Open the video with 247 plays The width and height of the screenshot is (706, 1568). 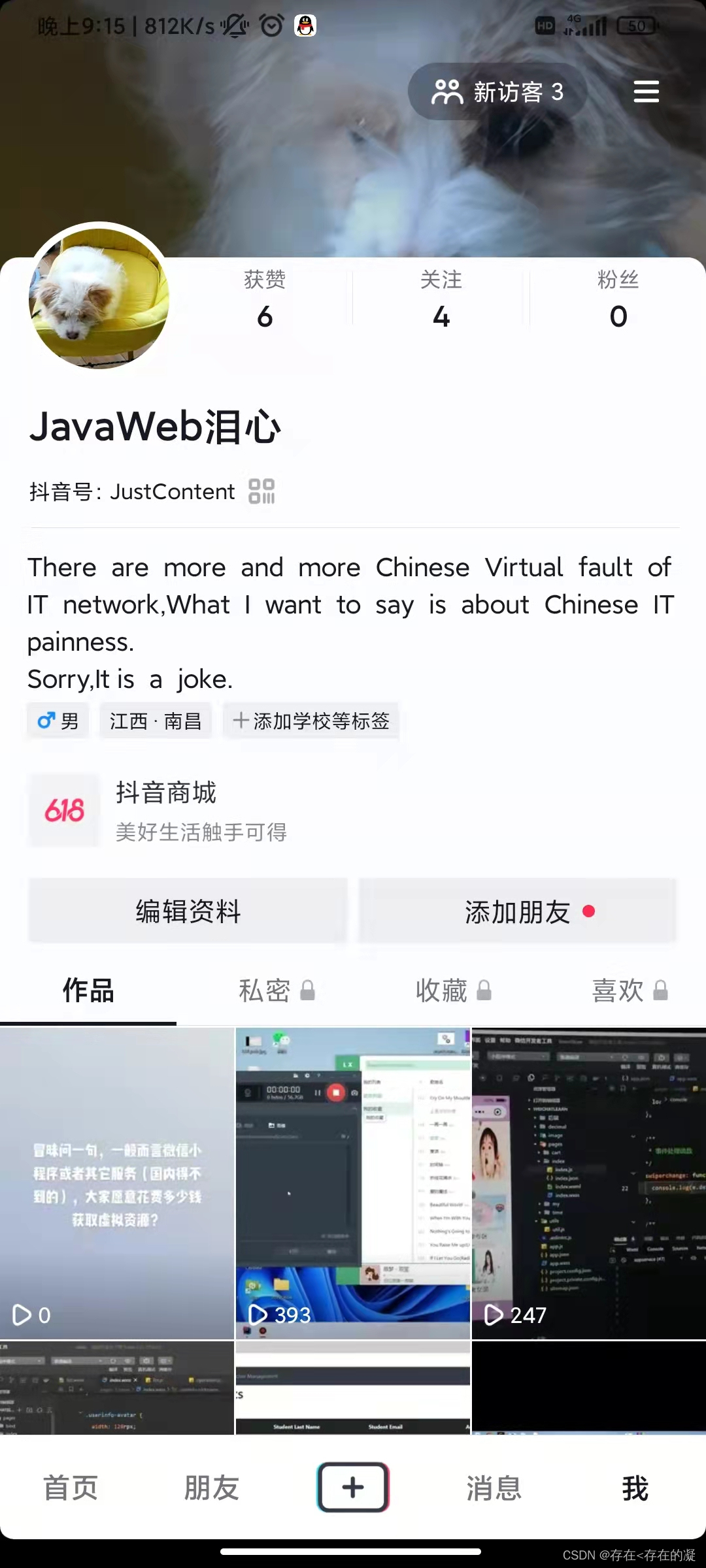coord(589,1183)
